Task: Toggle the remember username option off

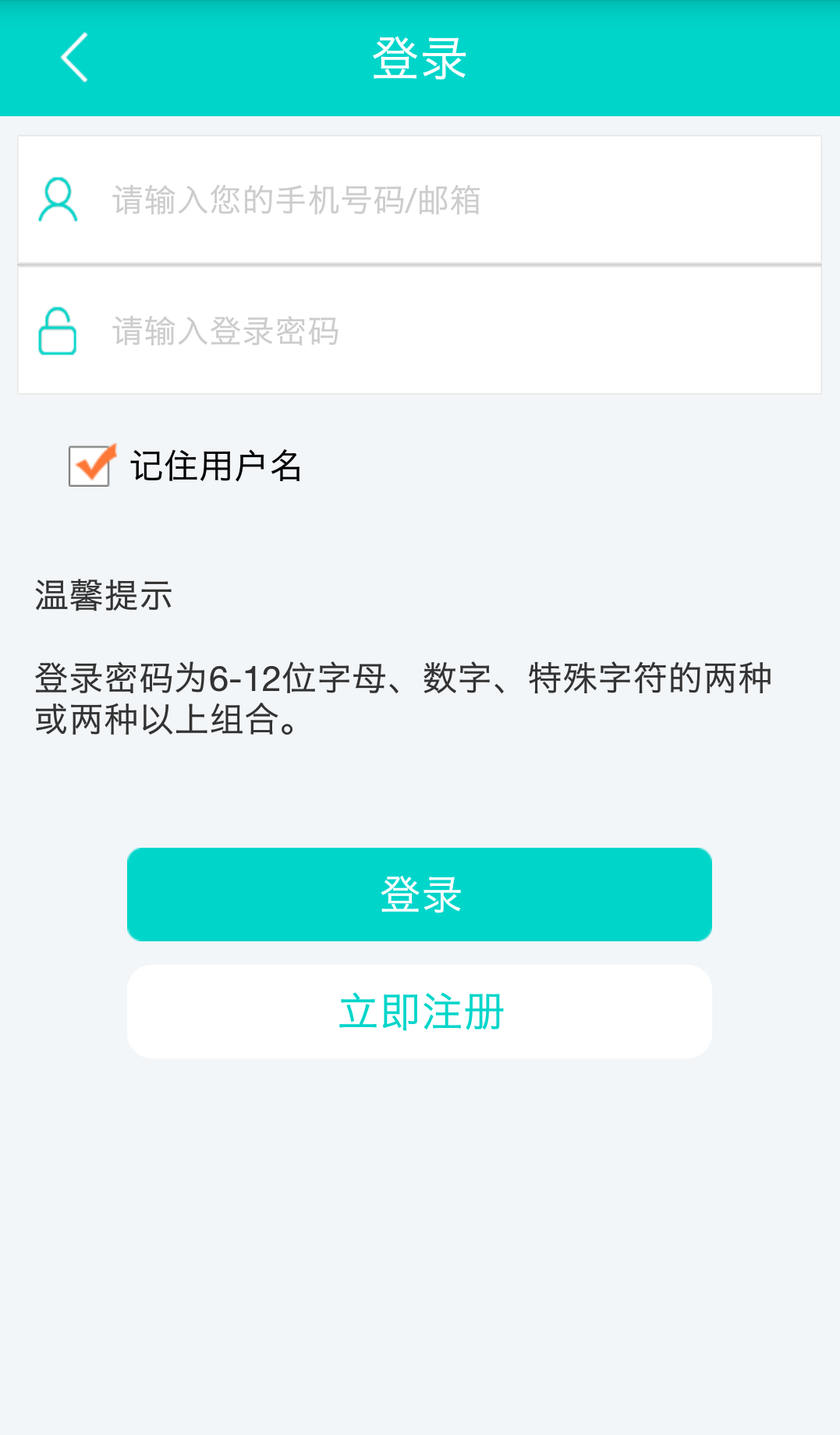Action: 89,466
